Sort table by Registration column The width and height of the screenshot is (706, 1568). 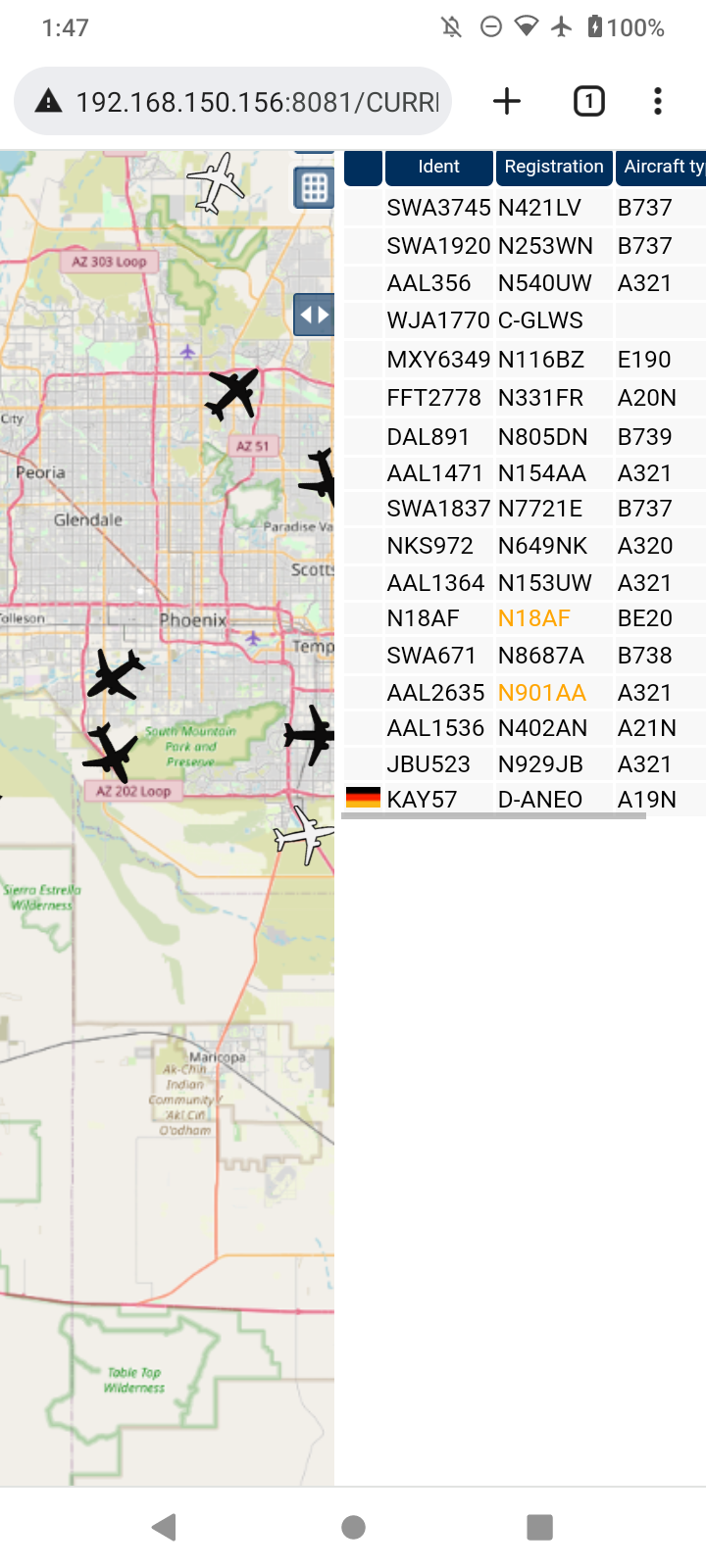coord(554,167)
